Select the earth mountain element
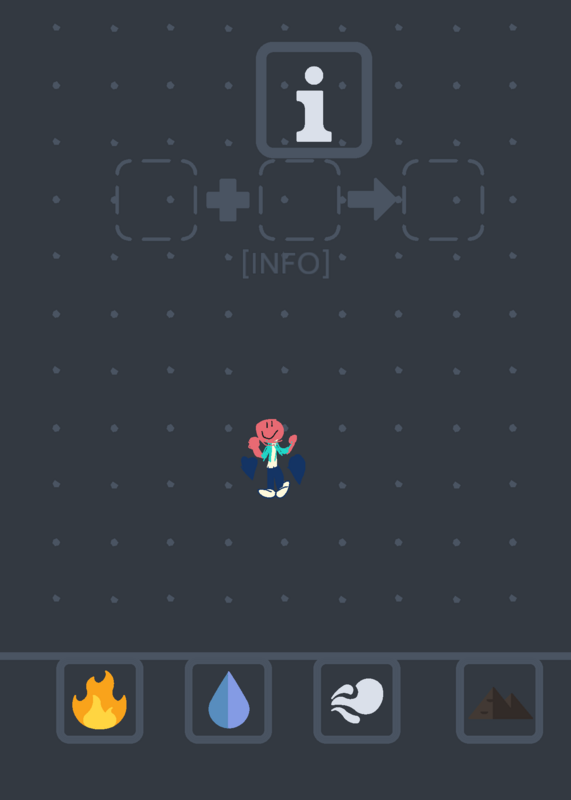Screen dimensions: 571x800 tap(500, 700)
